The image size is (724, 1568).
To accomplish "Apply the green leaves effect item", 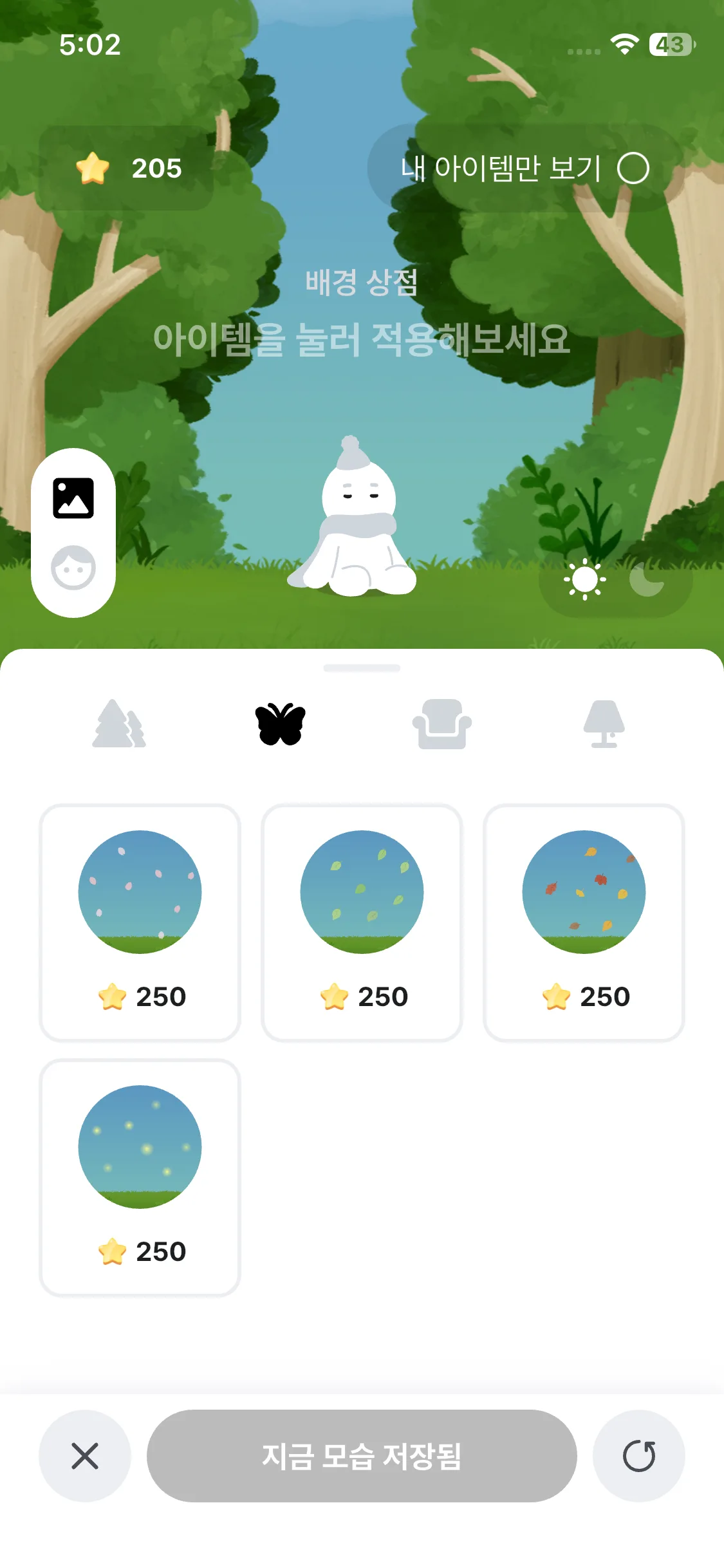I will point(362,922).
